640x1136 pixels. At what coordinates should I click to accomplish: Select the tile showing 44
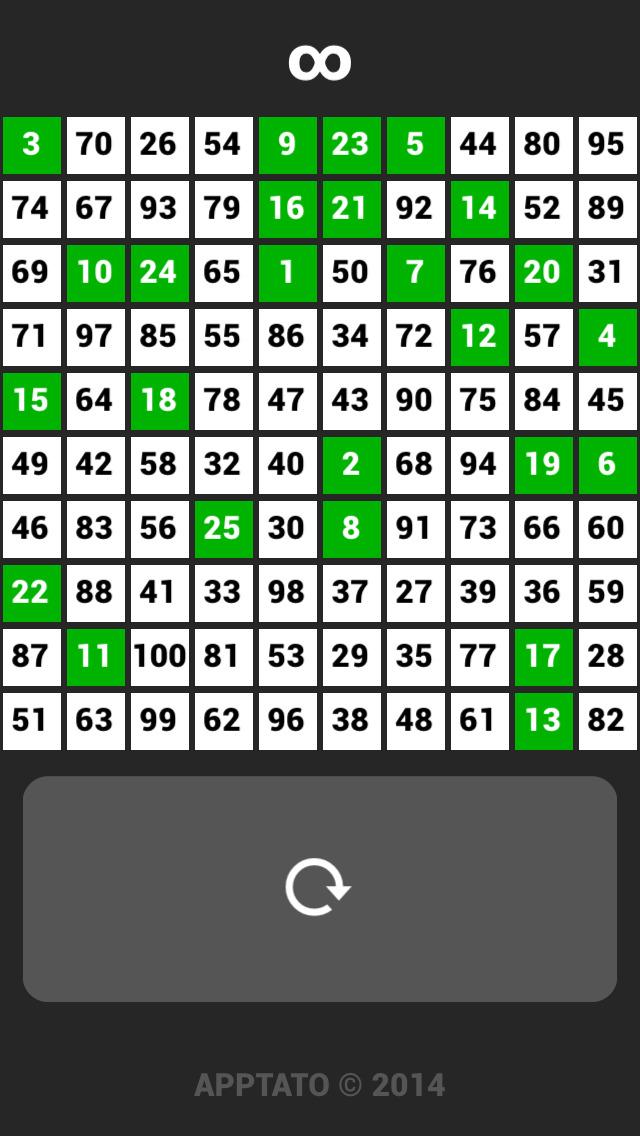pyautogui.click(x=478, y=145)
